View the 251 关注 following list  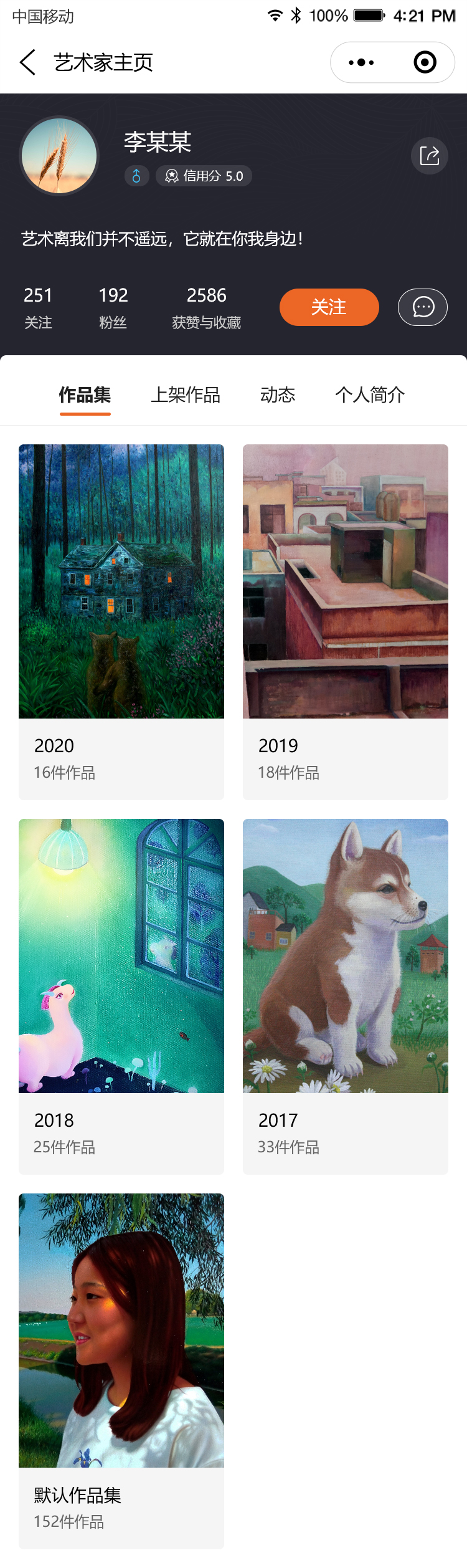pyautogui.click(x=38, y=307)
